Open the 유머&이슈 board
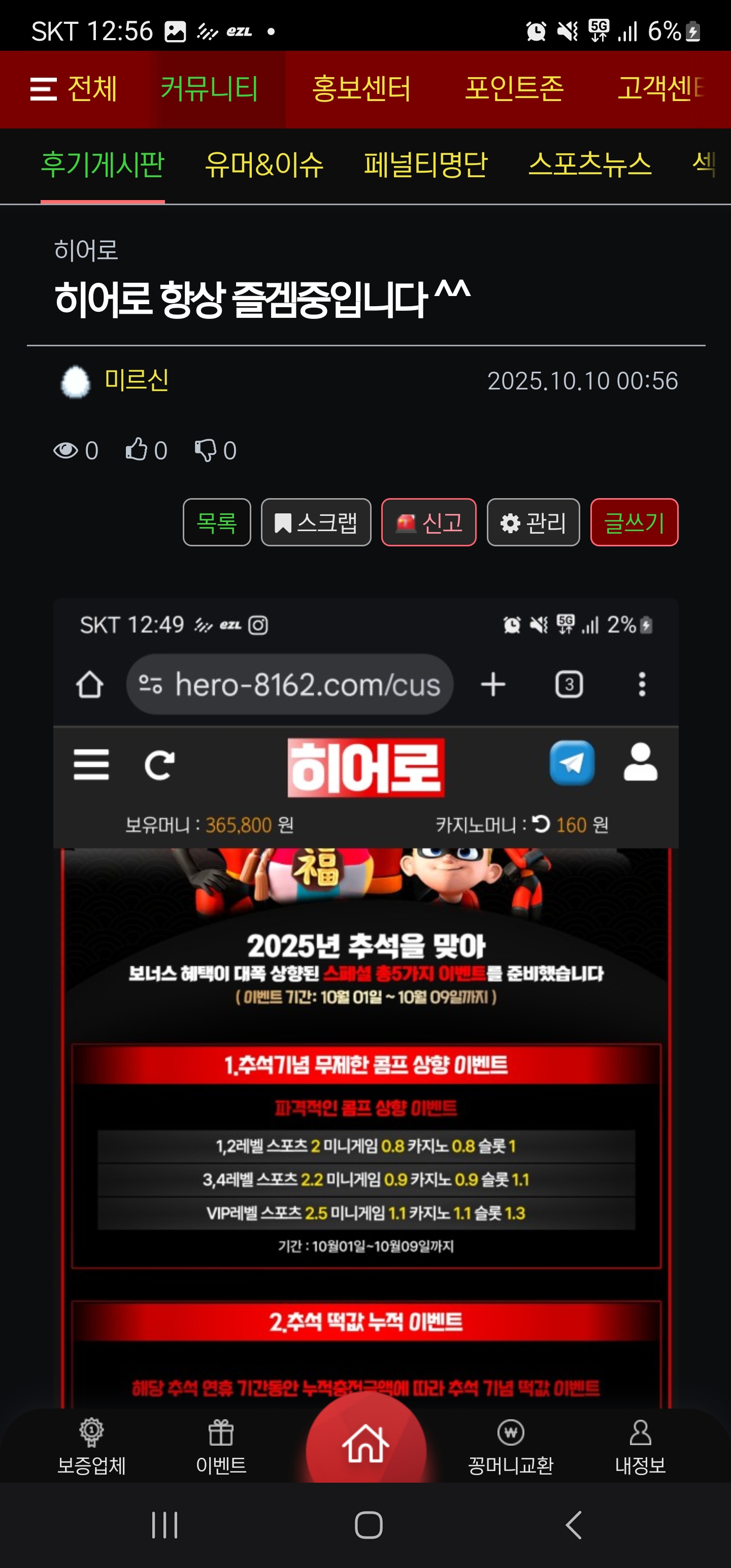Viewport: 731px width, 1568px height. tap(263, 165)
